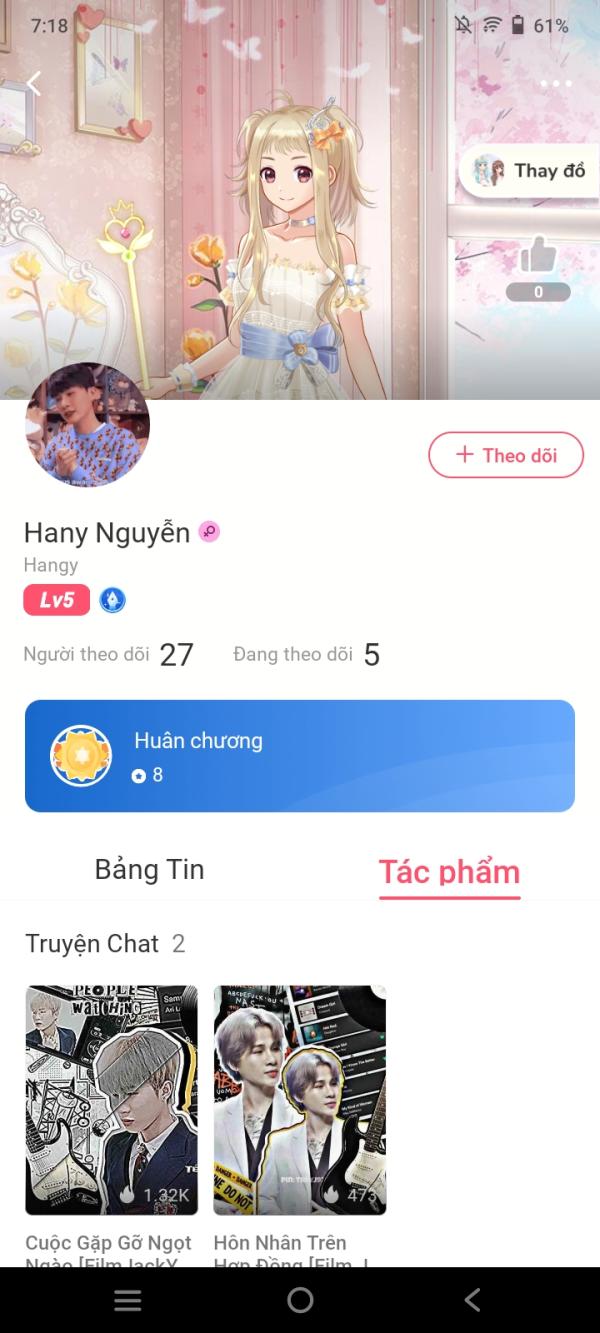Image resolution: width=600 pixels, height=1333 pixels.
Task: Follow Hany Nguyễn with Theo dõi button
Action: [x=506, y=455]
